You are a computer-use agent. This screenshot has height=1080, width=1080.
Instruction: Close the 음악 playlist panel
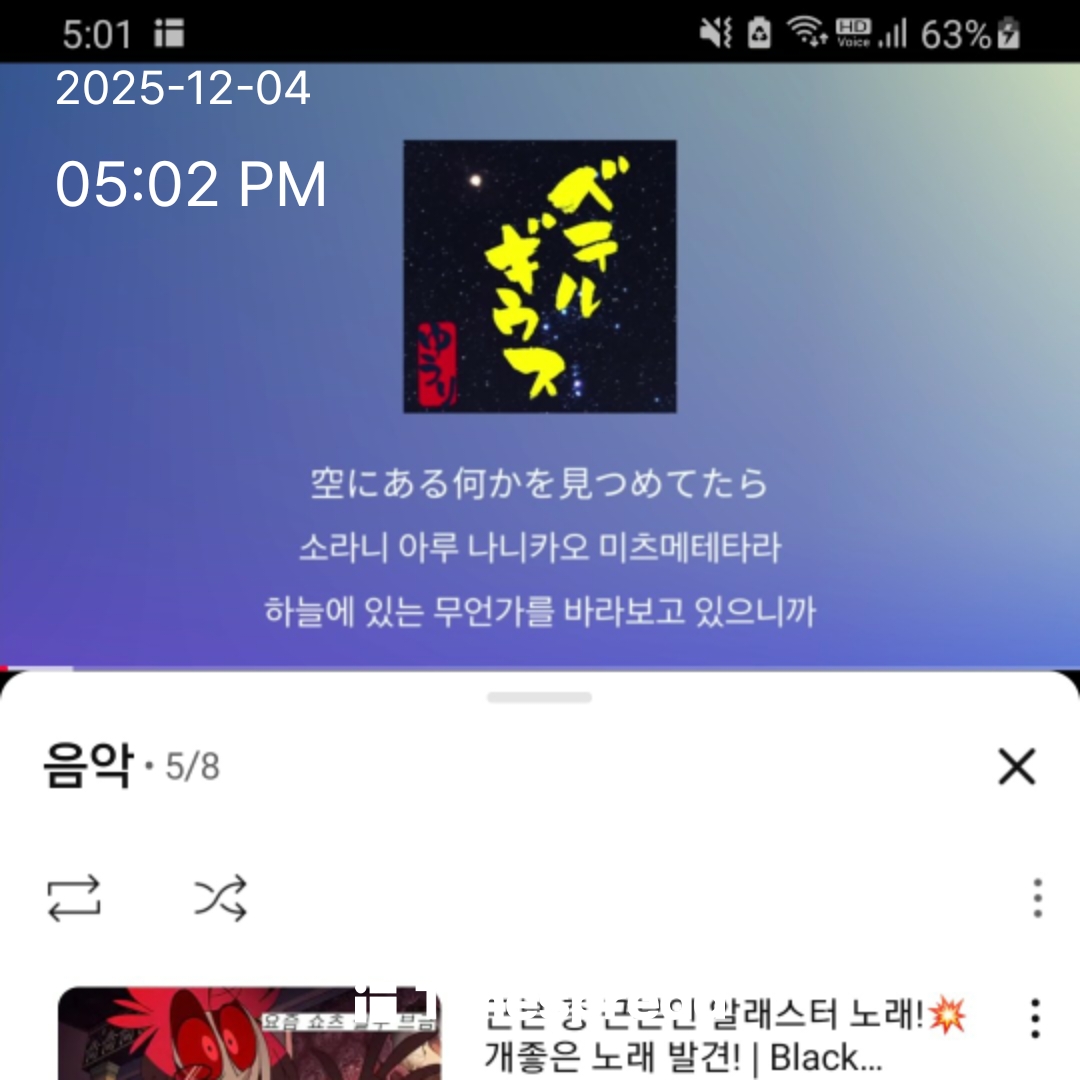pos(1016,768)
